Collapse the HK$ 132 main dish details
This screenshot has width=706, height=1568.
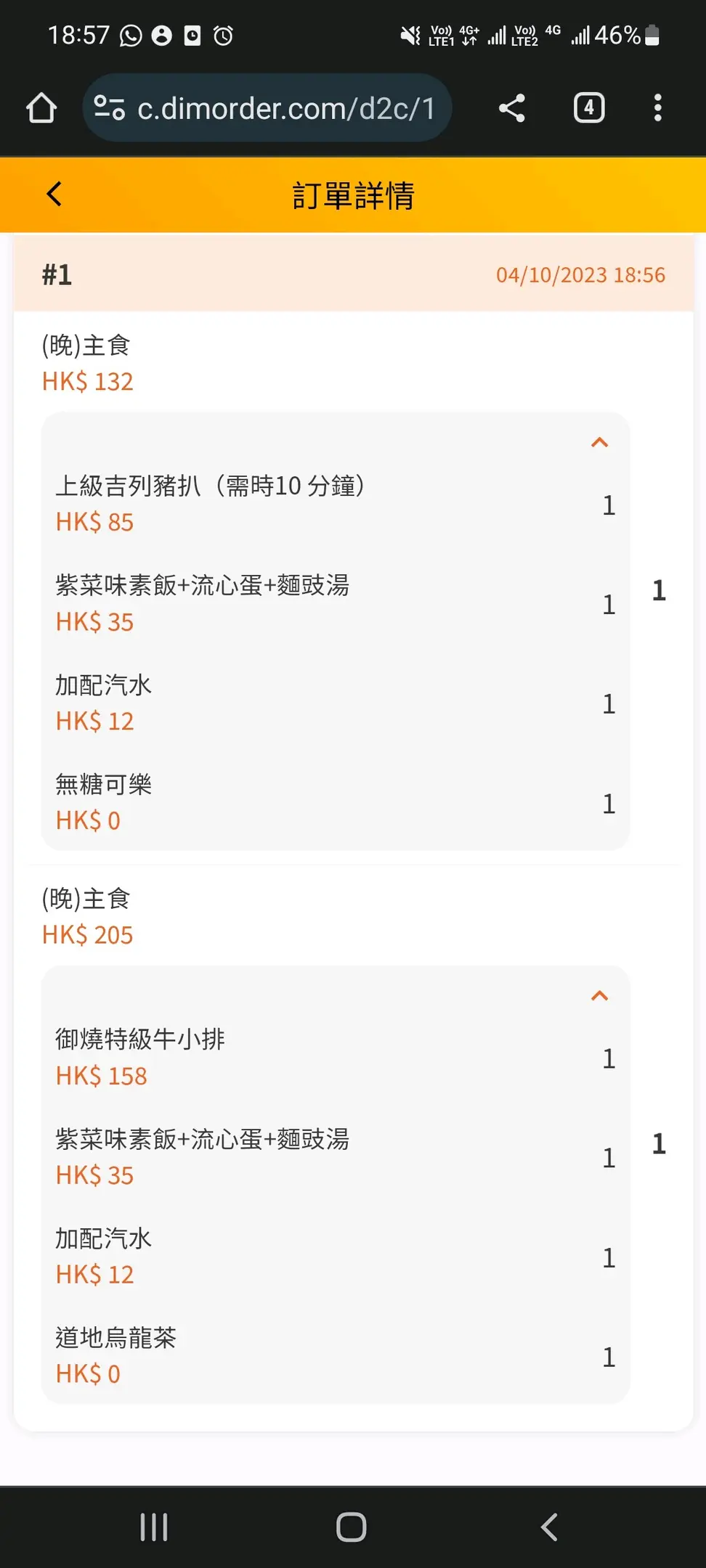(x=599, y=443)
